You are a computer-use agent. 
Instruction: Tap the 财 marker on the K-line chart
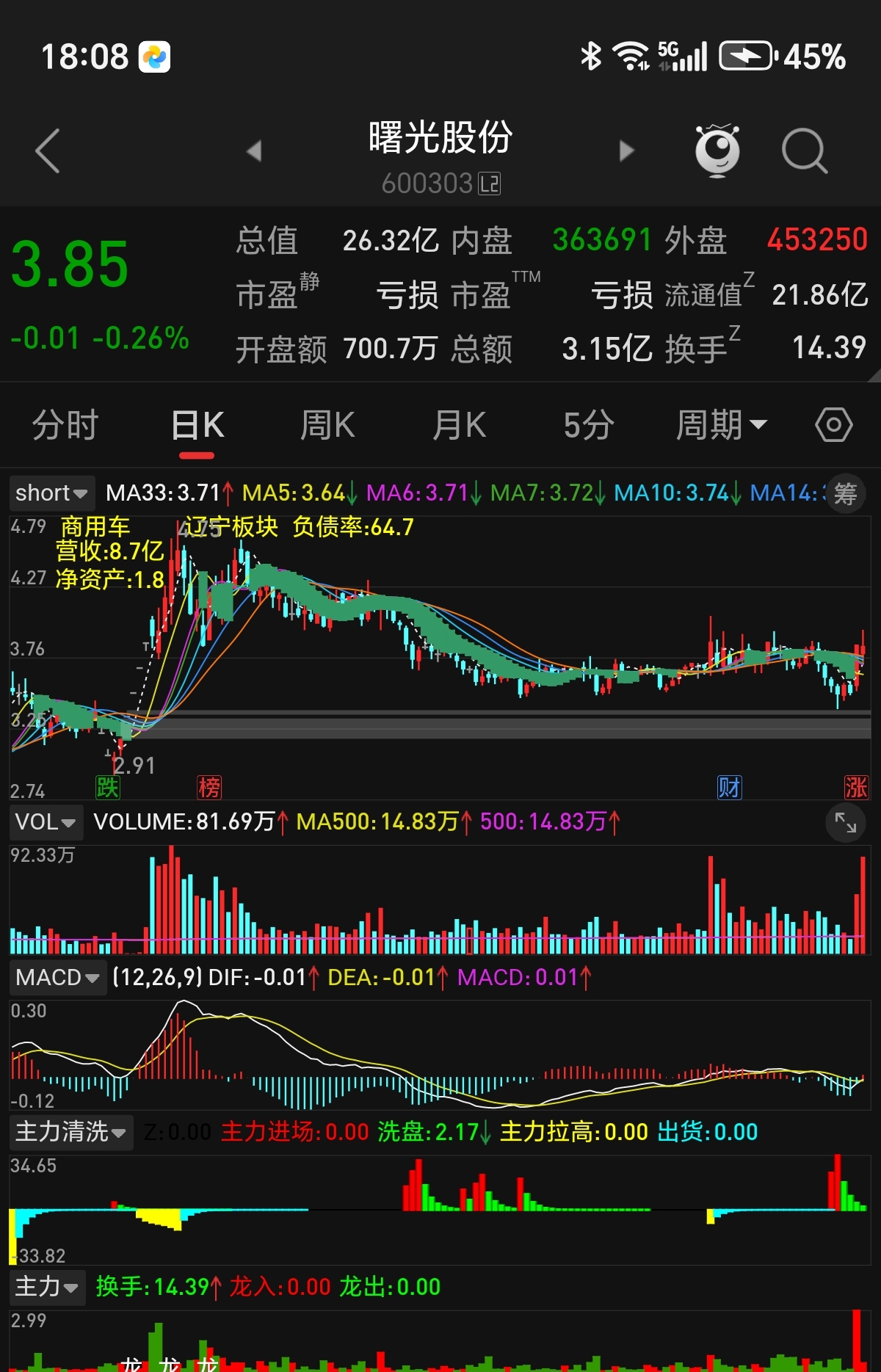click(729, 788)
